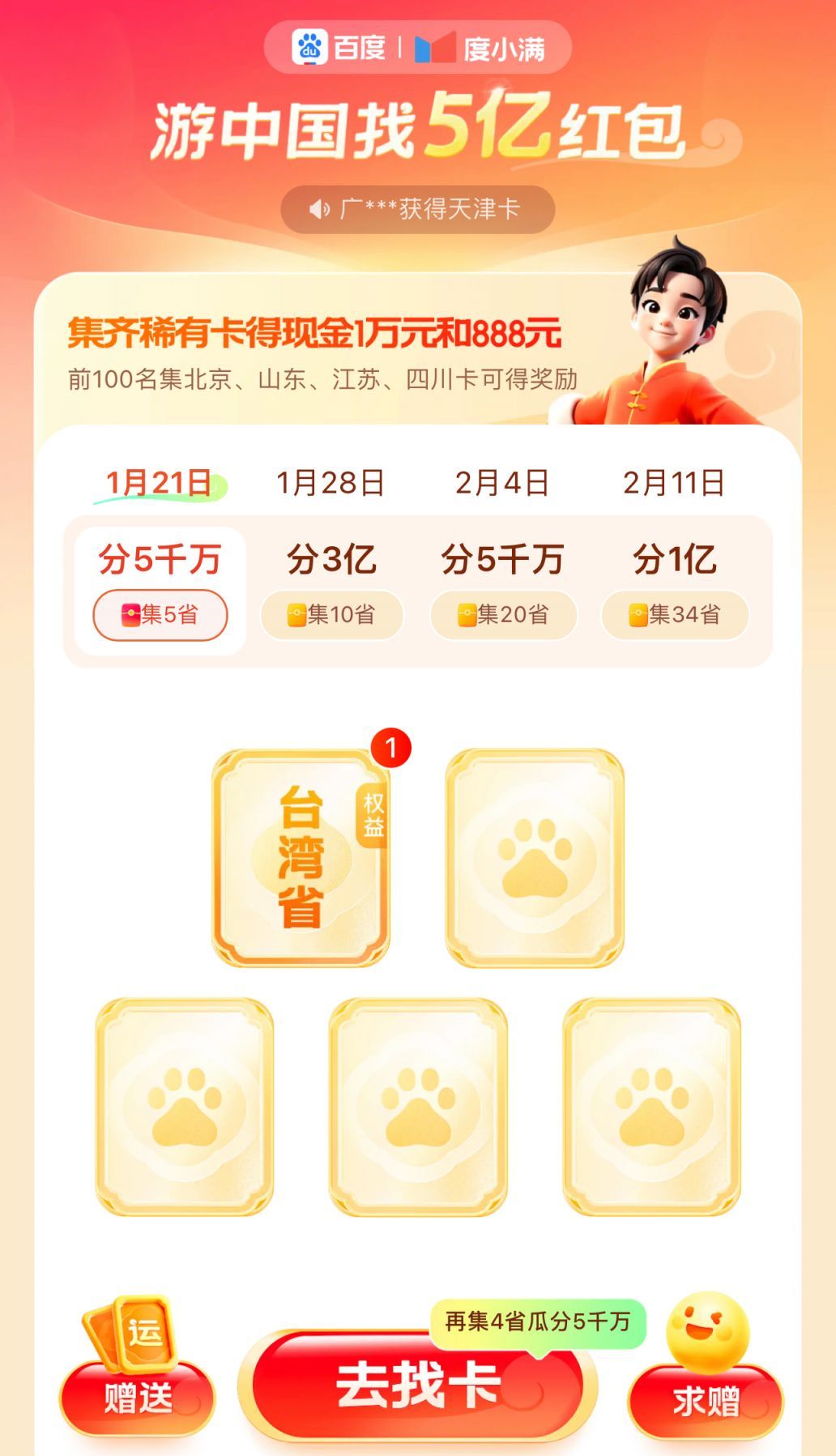
Task: Switch to the 2月4日 tab
Action: [x=501, y=483]
